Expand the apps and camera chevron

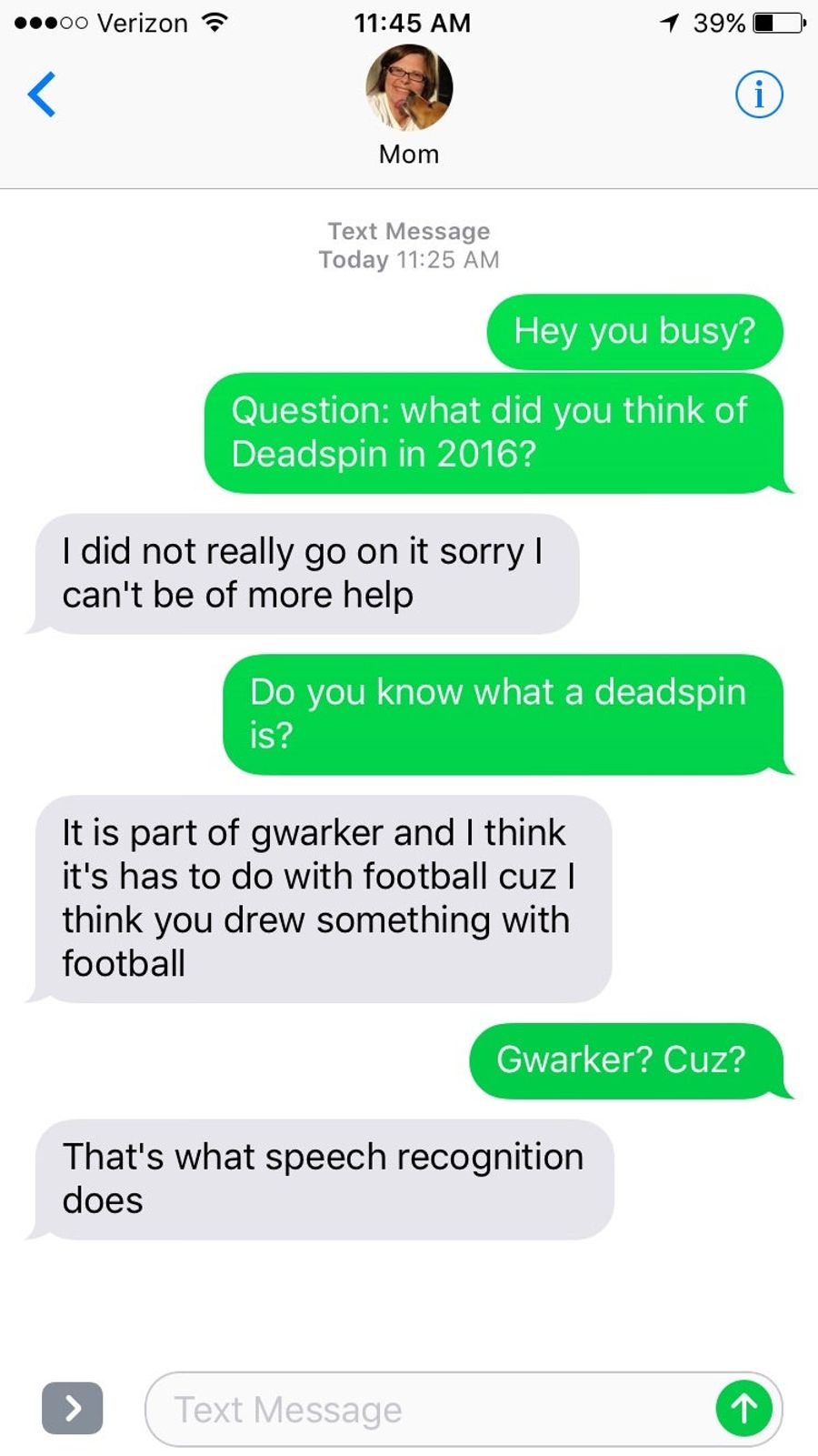(x=72, y=1409)
